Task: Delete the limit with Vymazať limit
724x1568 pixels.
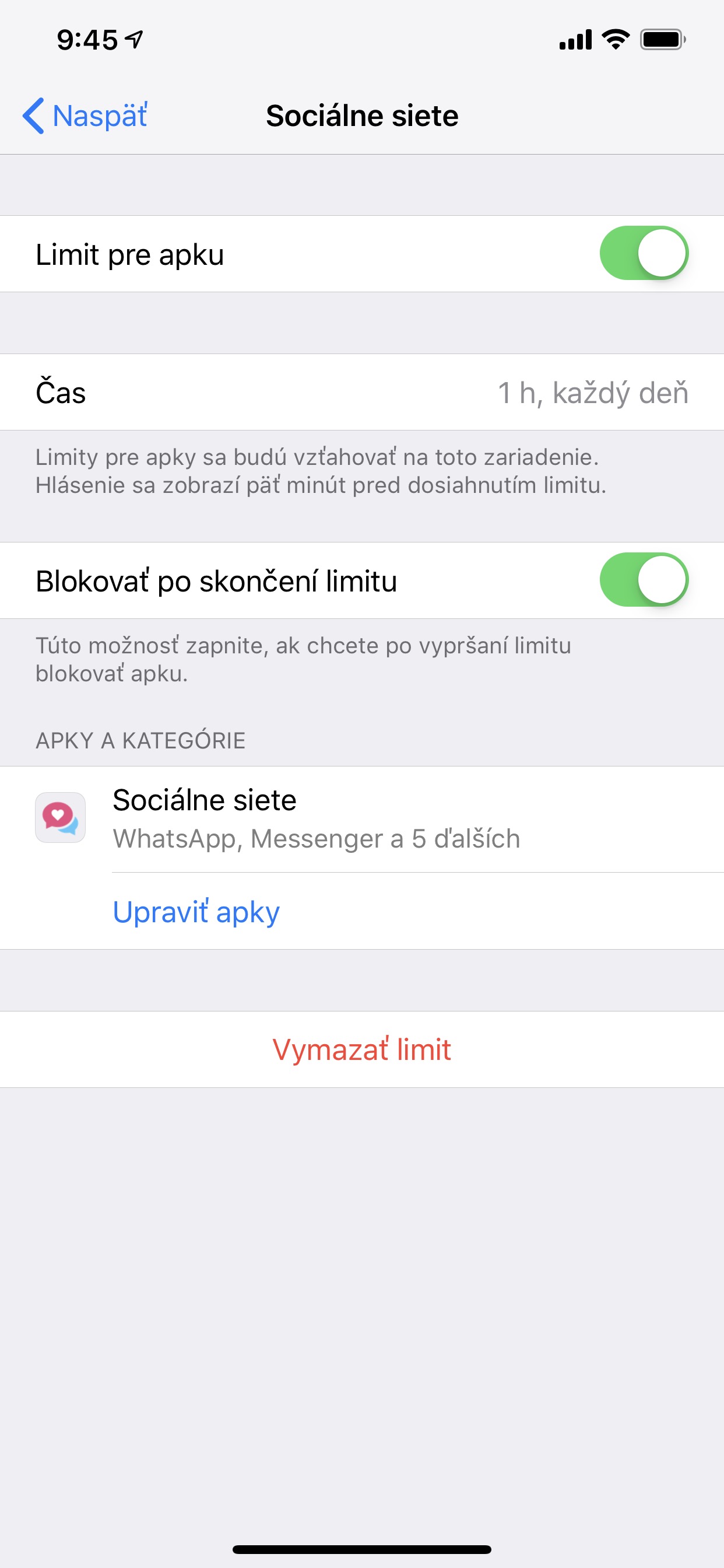Action: [x=362, y=1050]
